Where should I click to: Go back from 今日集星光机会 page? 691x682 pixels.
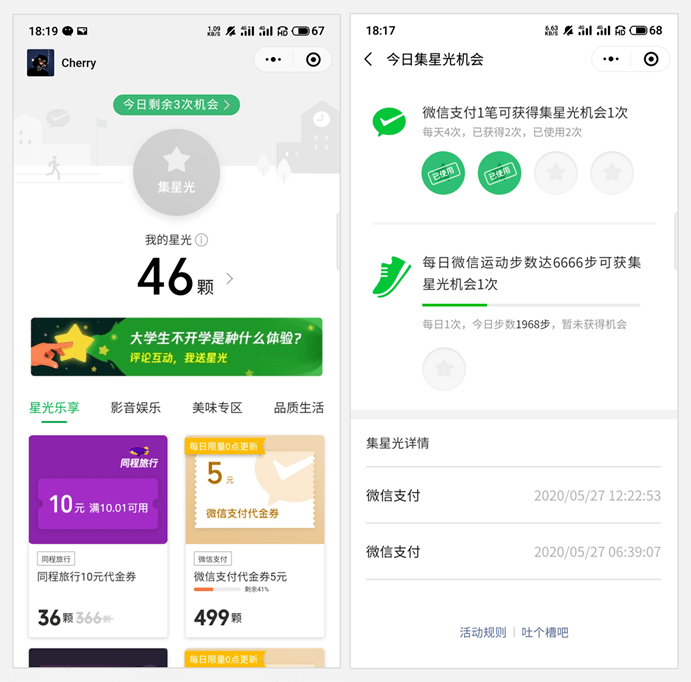[369, 60]
